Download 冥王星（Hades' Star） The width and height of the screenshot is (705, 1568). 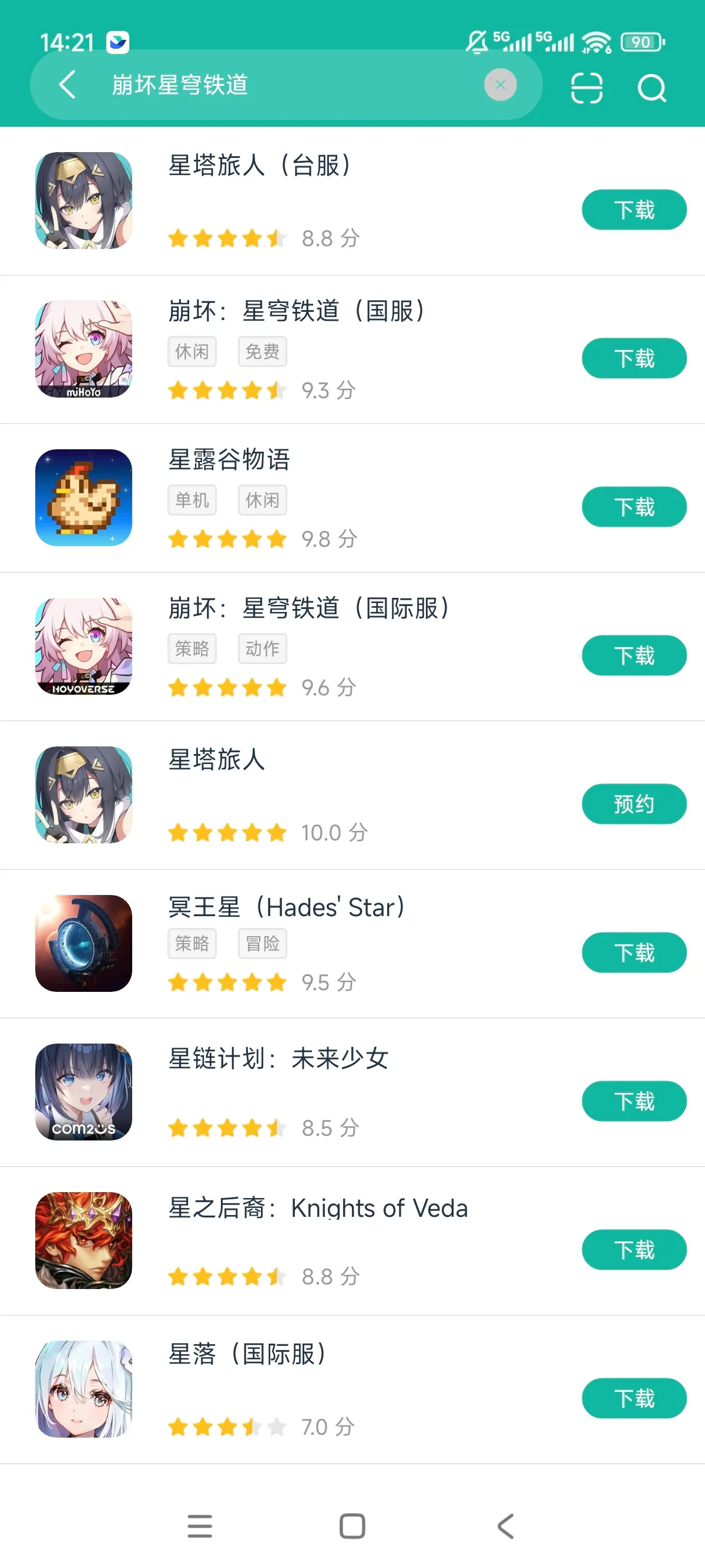coord(634,953)
